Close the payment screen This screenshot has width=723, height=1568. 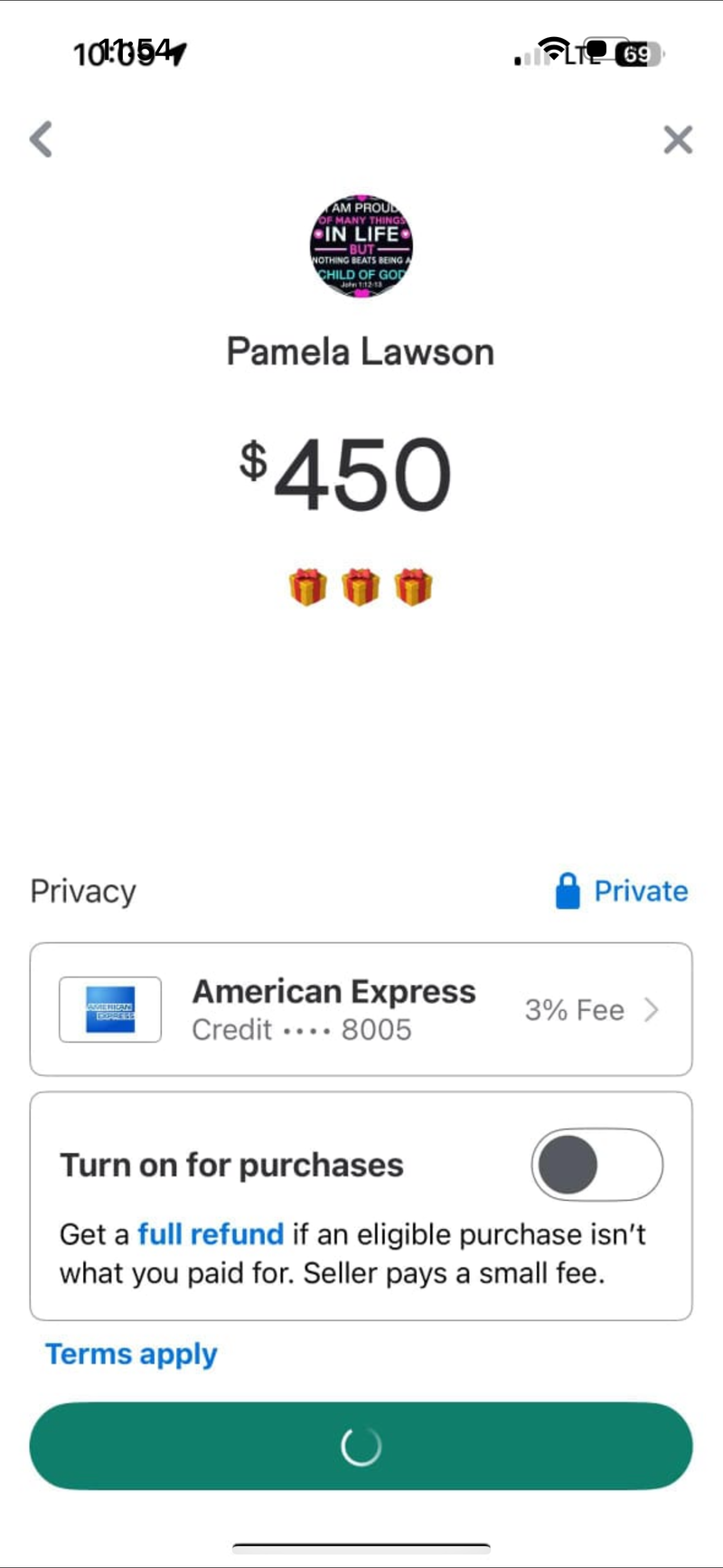pos(678,140)
